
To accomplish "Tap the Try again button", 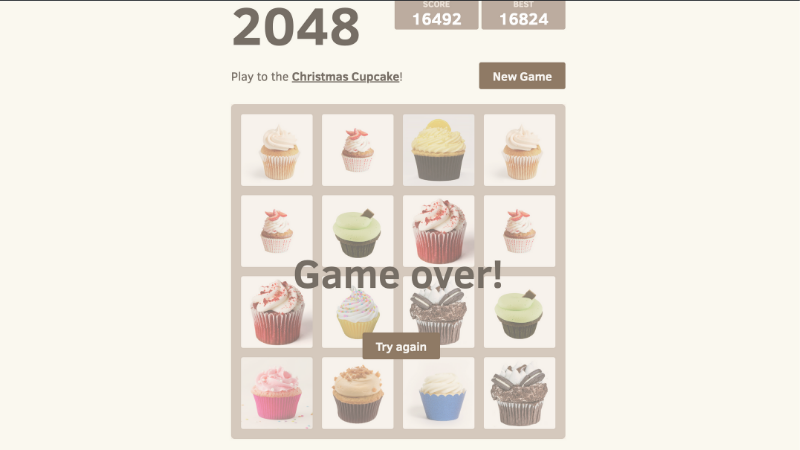I will pos(401,347).
